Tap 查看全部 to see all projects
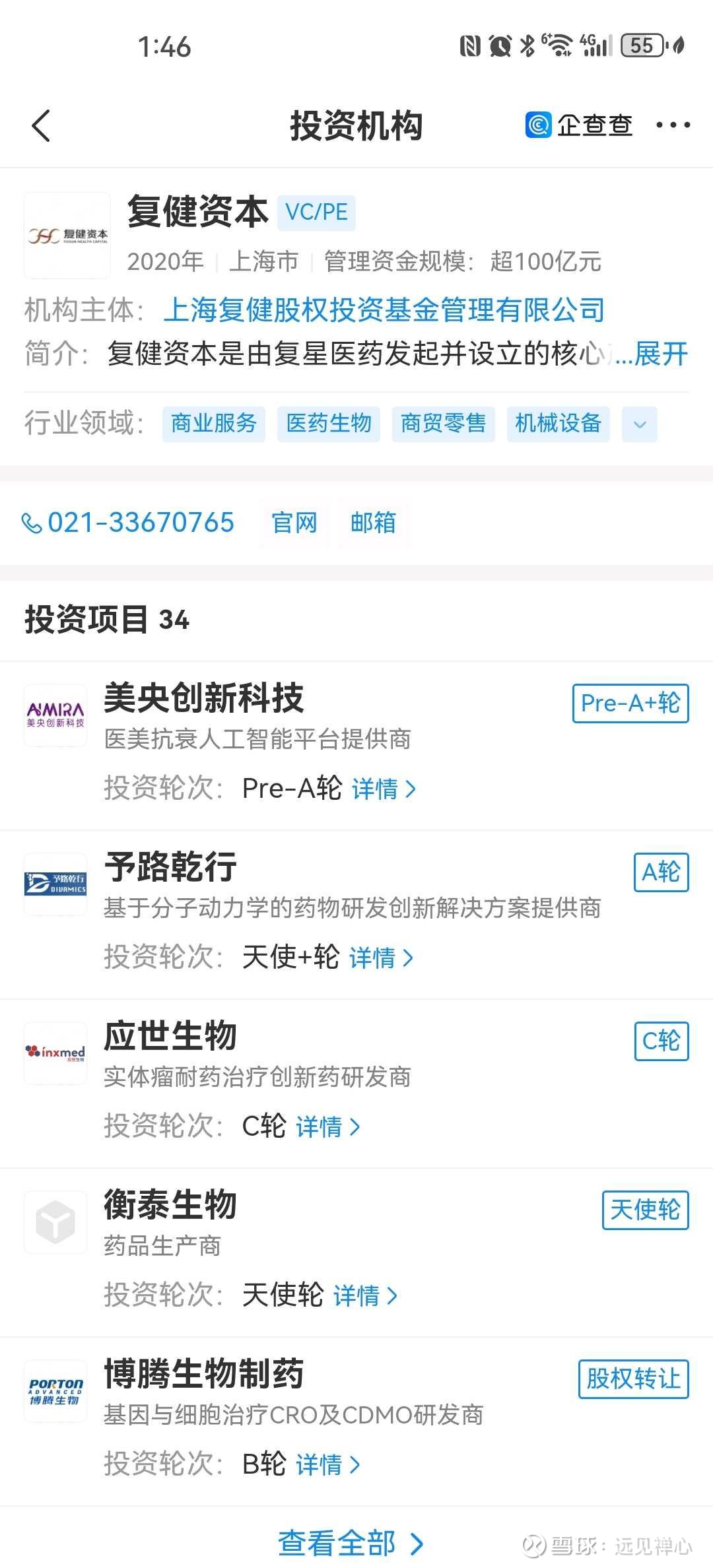713x1568 pixels. [x=351, y=1543]
